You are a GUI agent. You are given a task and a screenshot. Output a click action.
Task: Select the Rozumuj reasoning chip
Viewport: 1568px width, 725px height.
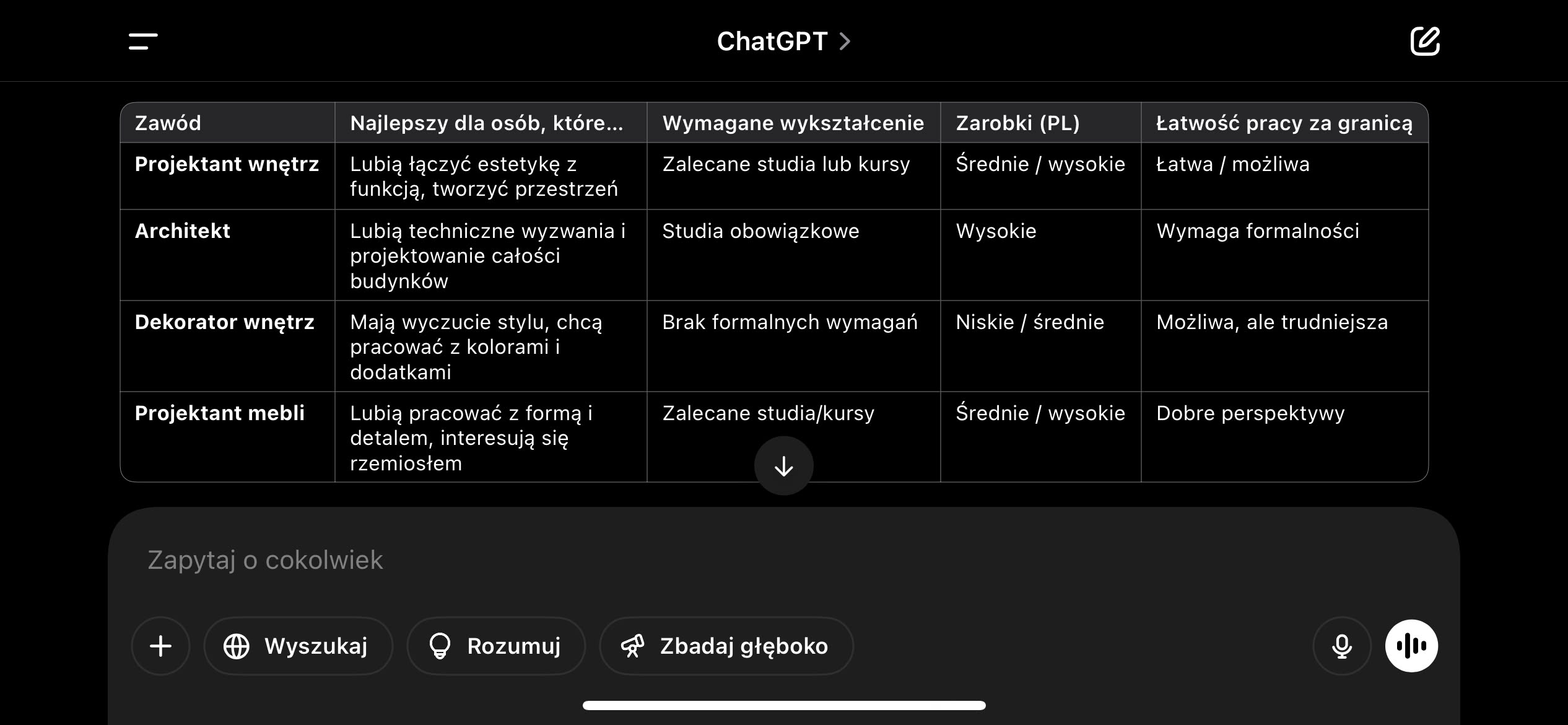point(495,646)
